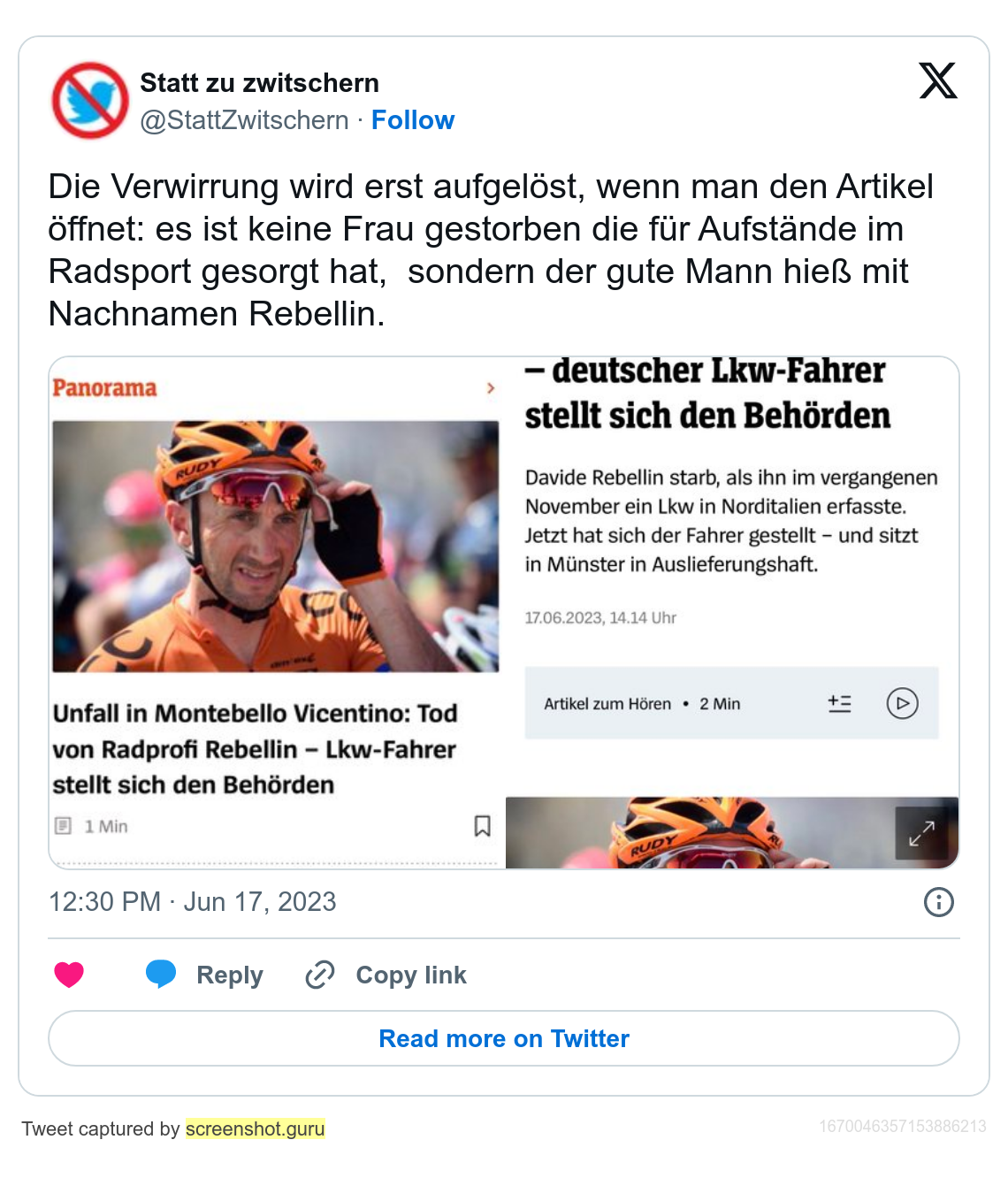Like this tweet with the heart
The height and width of the screenshot is (1178, 1008).
coord(69,975)
